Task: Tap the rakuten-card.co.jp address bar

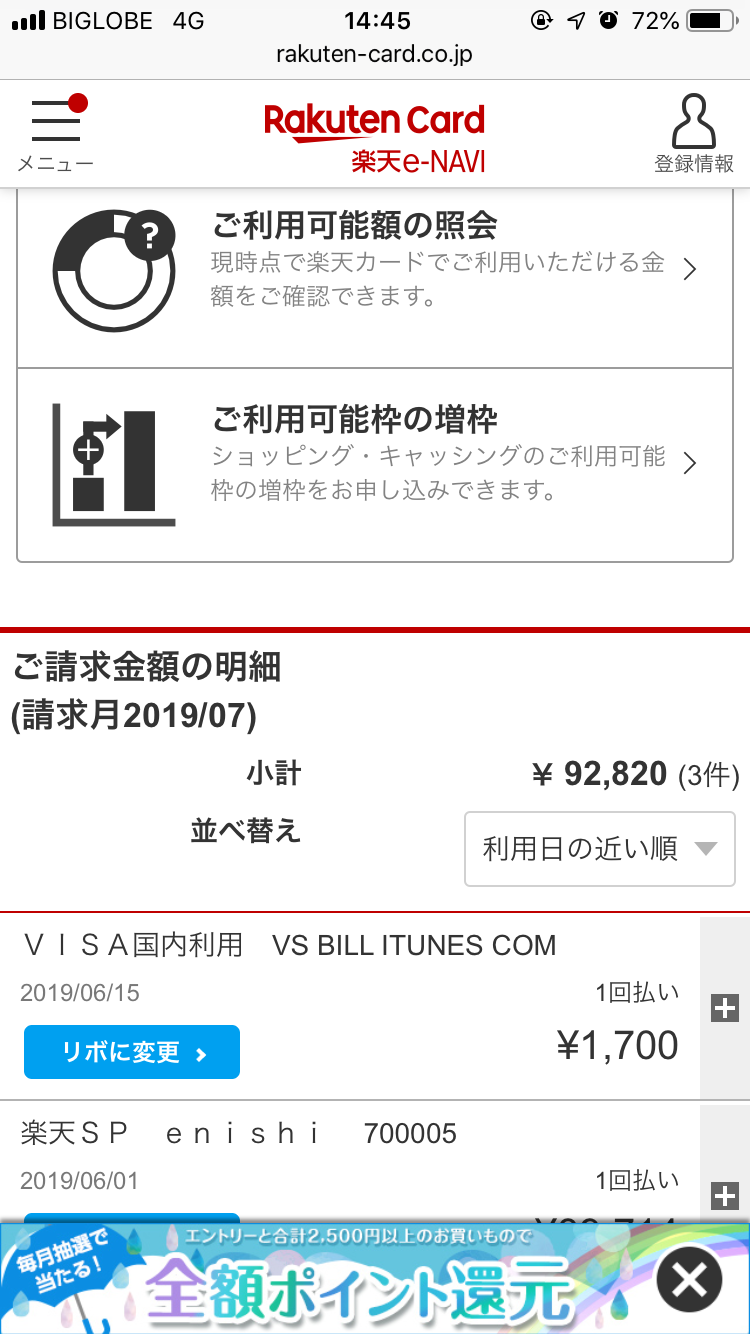Action: click(375, 54)
